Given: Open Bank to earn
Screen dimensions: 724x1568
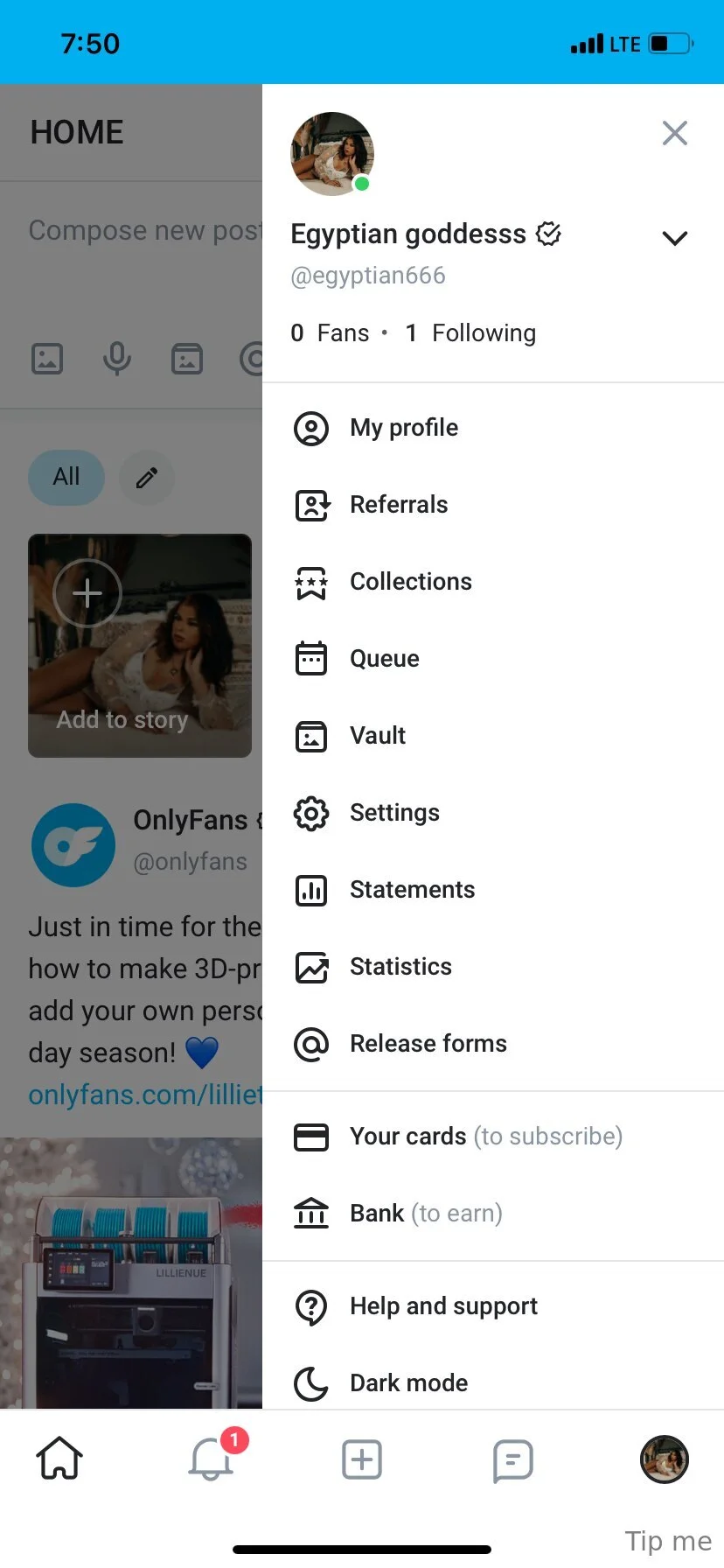Looking at the screenshot, I should [426, 1214].
